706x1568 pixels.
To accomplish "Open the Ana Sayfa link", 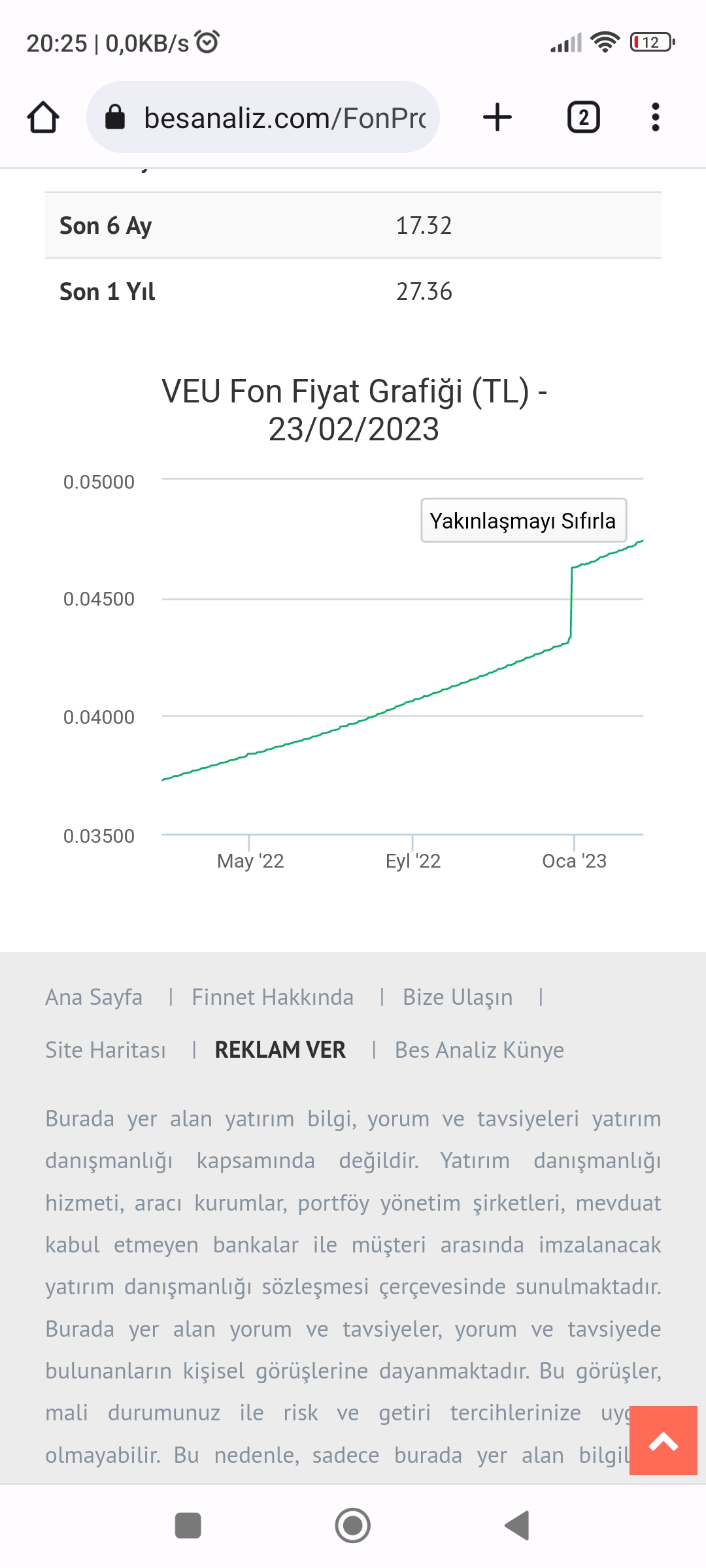I will pyautogui.click(x=94, y=998).
